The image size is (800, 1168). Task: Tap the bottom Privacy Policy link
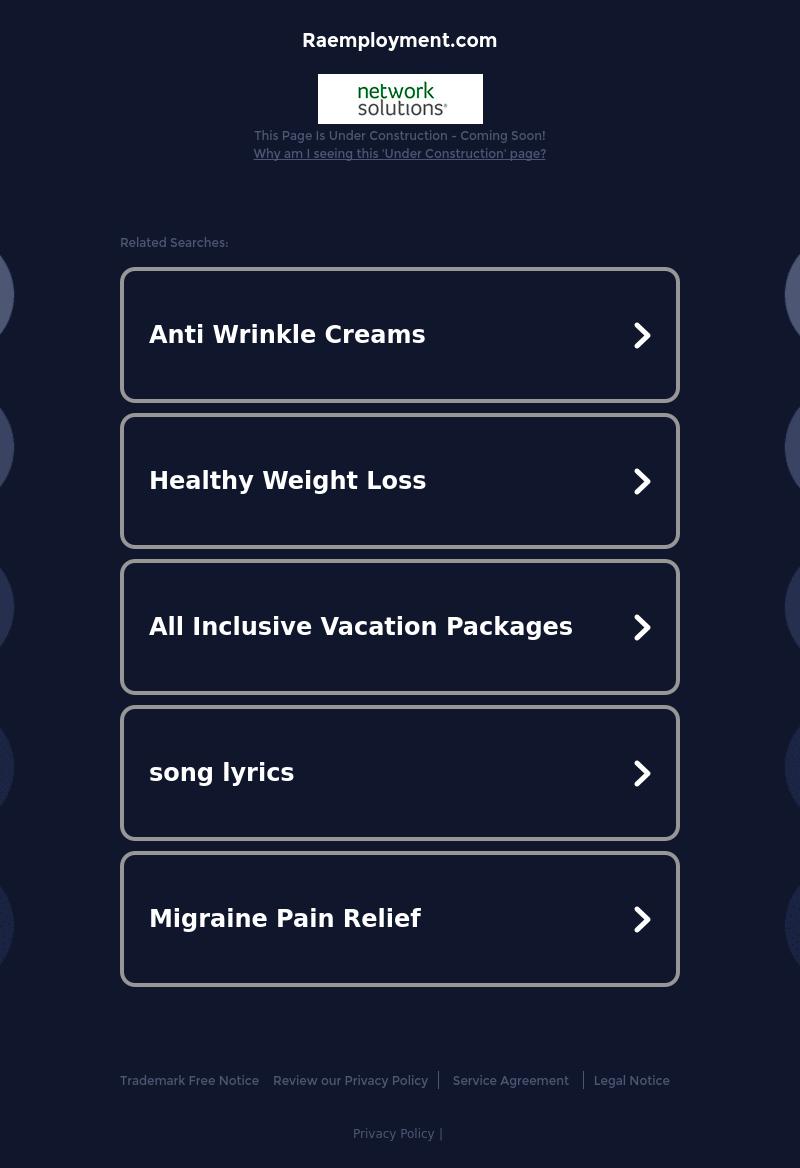393,1134
